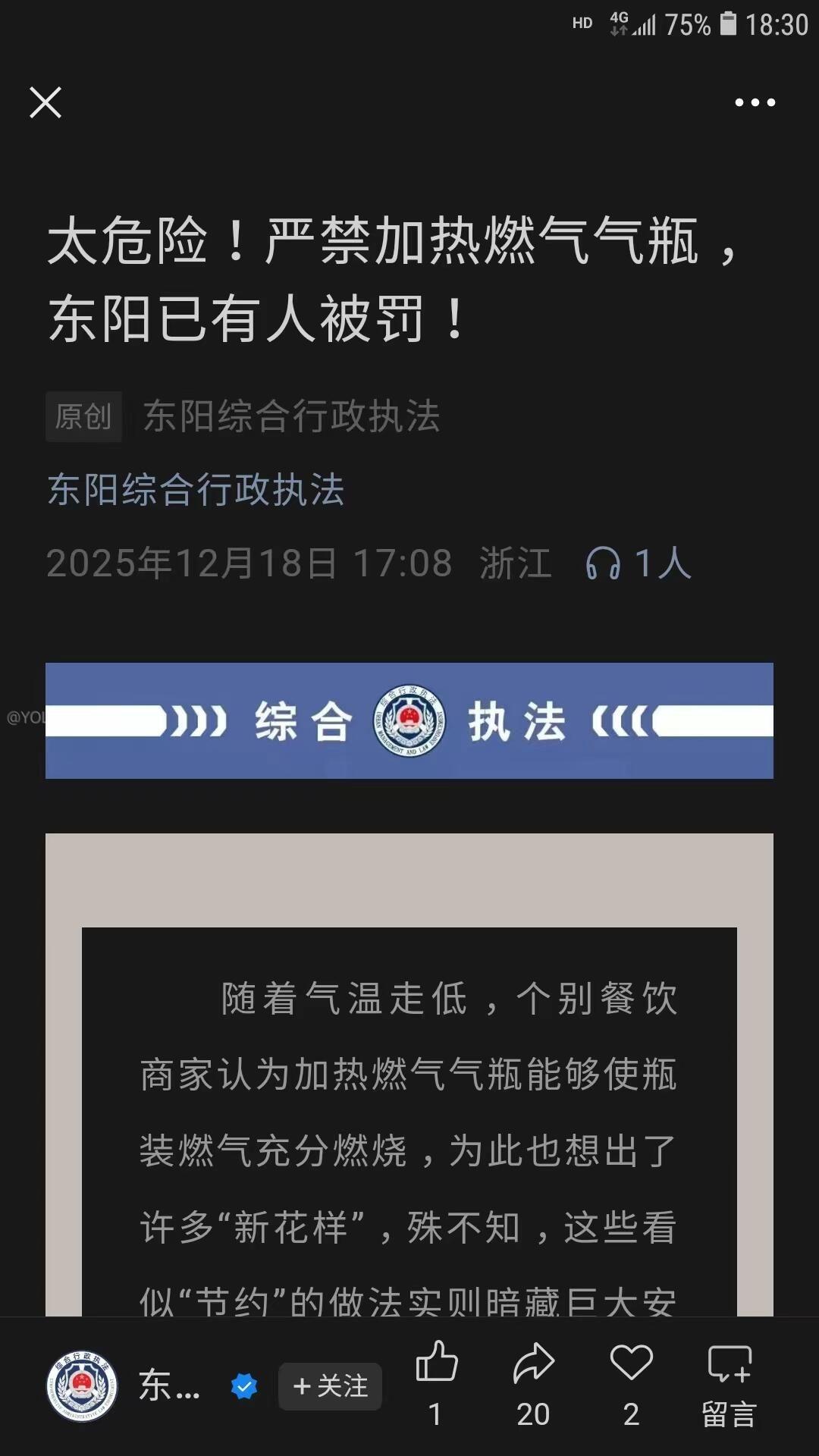Screen dimensions: 819x1456
Task: Follow the account with +关注 button
Action: click(330, 1386)
